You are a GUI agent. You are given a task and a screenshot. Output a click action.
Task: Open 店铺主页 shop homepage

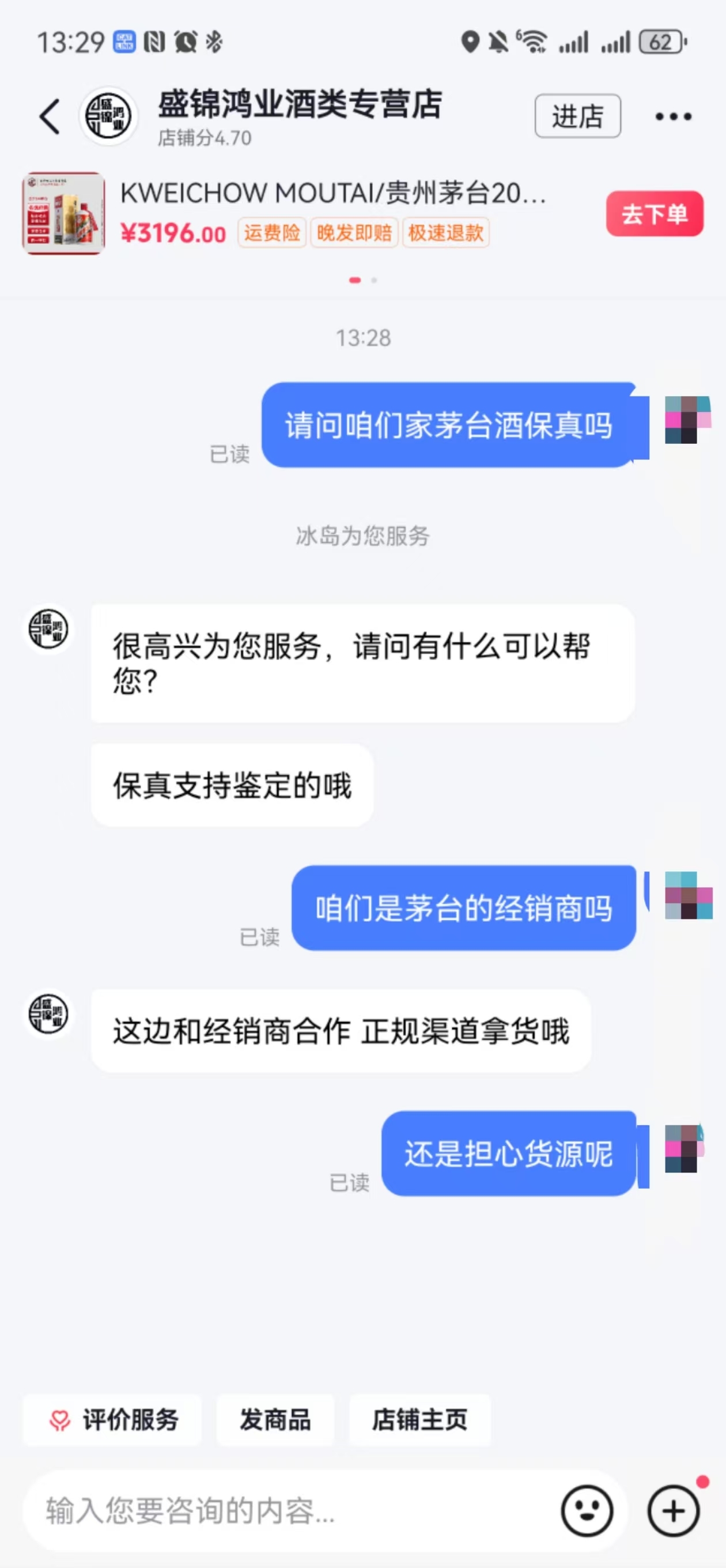point(419,1419)
